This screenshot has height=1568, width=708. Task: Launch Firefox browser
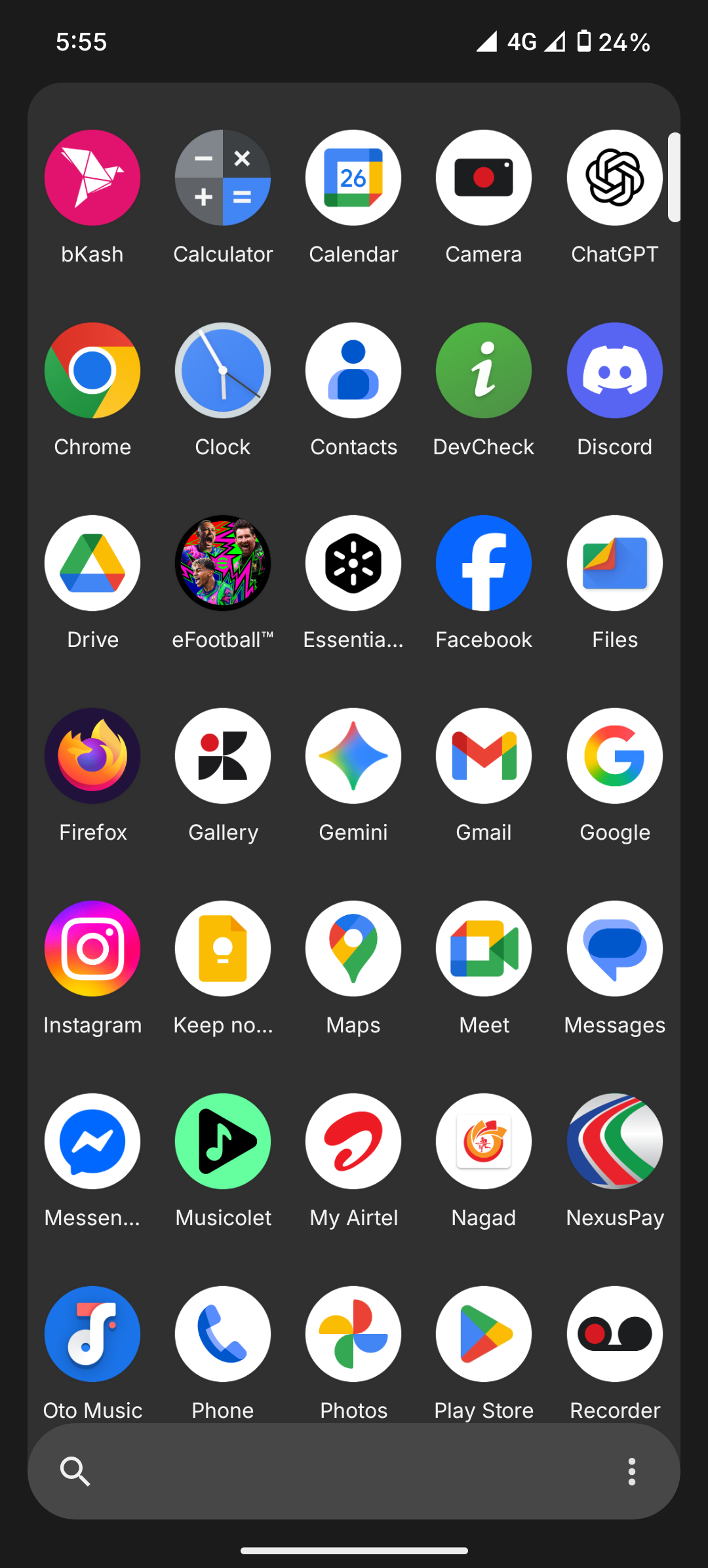92,756
